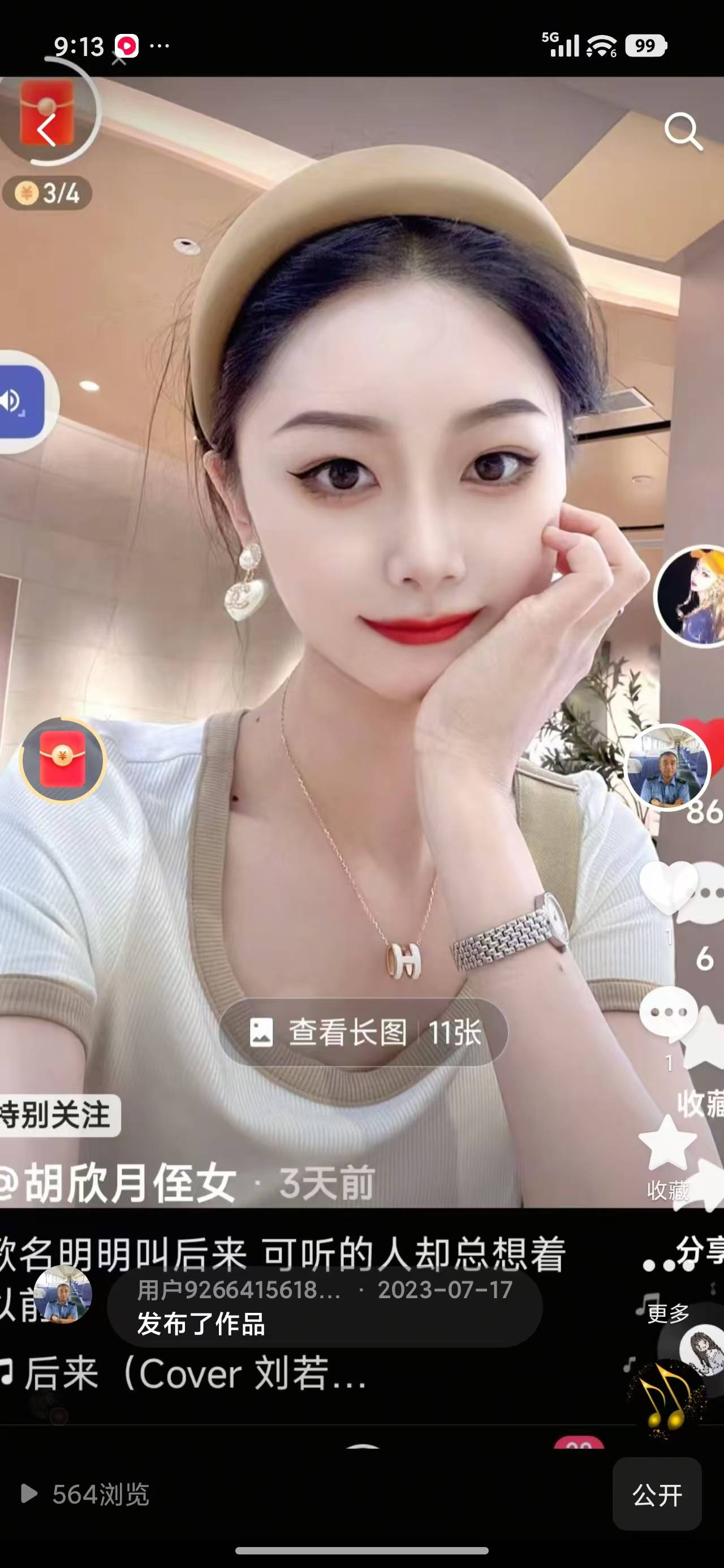
Task: View the long image of 11 photos
Action: click(x=364, y=1032)
